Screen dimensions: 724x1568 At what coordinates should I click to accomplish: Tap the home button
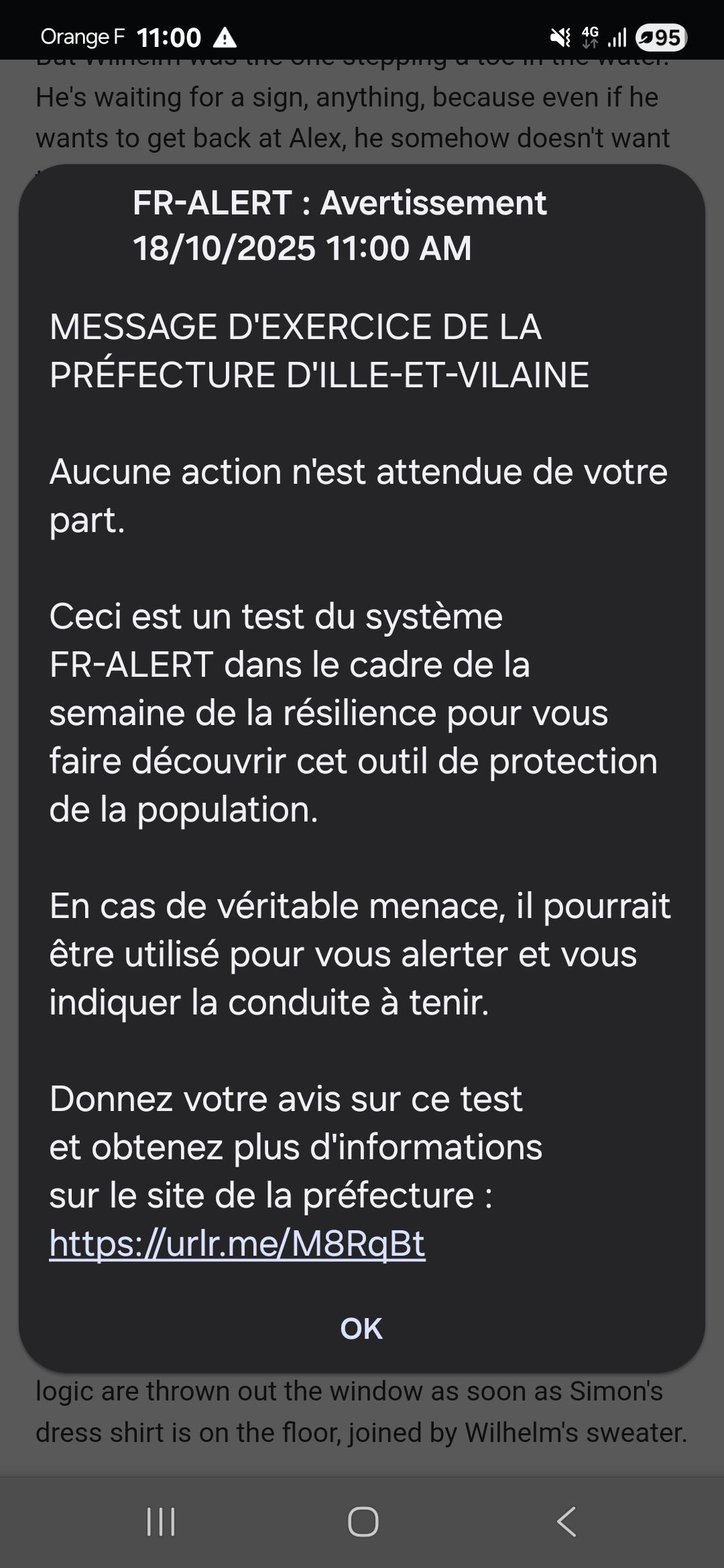point(363,1521)
